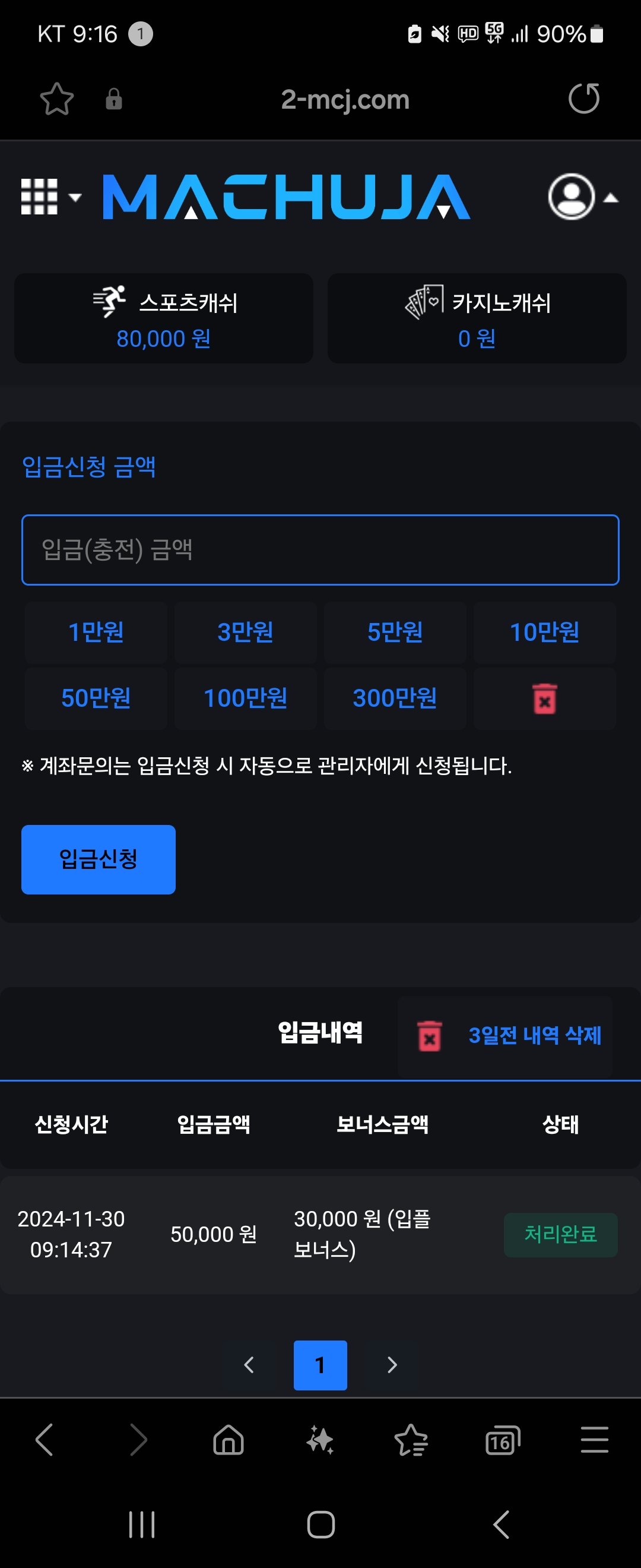This screenshot has width=641, height=1568.
Task: Focus the 입금(충전) 금액 input field
Action: coord(320,549)
